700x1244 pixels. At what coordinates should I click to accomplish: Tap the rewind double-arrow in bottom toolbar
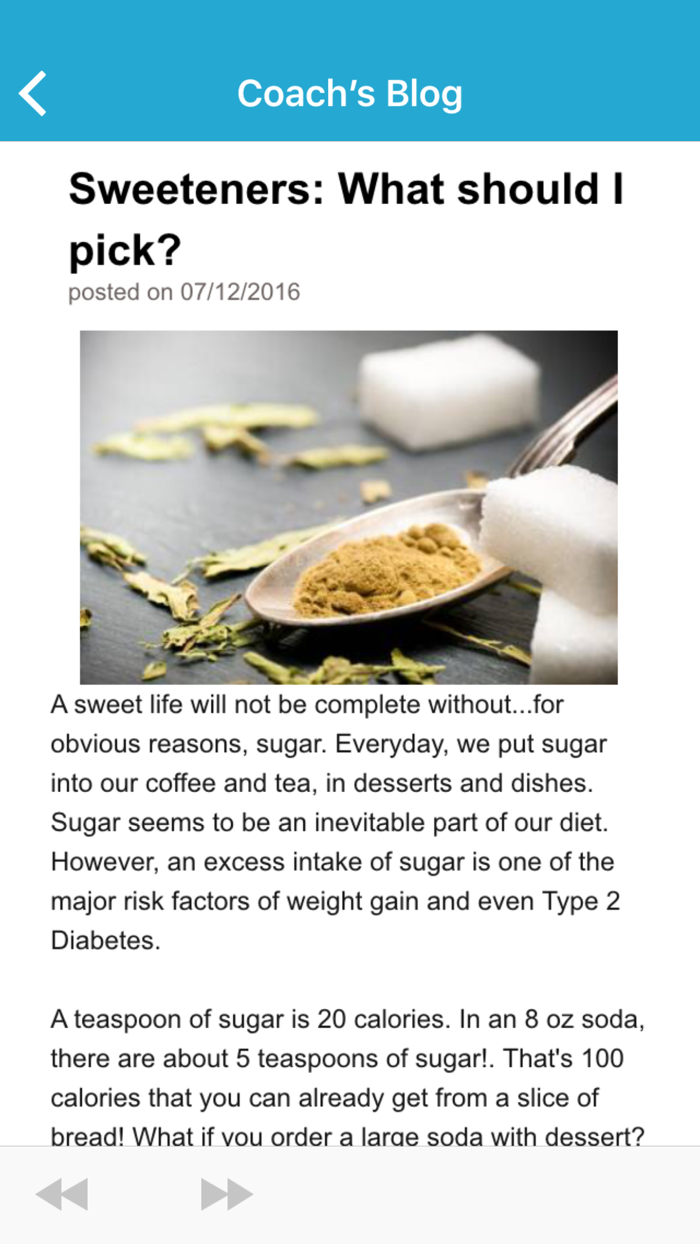[62, 1194]
